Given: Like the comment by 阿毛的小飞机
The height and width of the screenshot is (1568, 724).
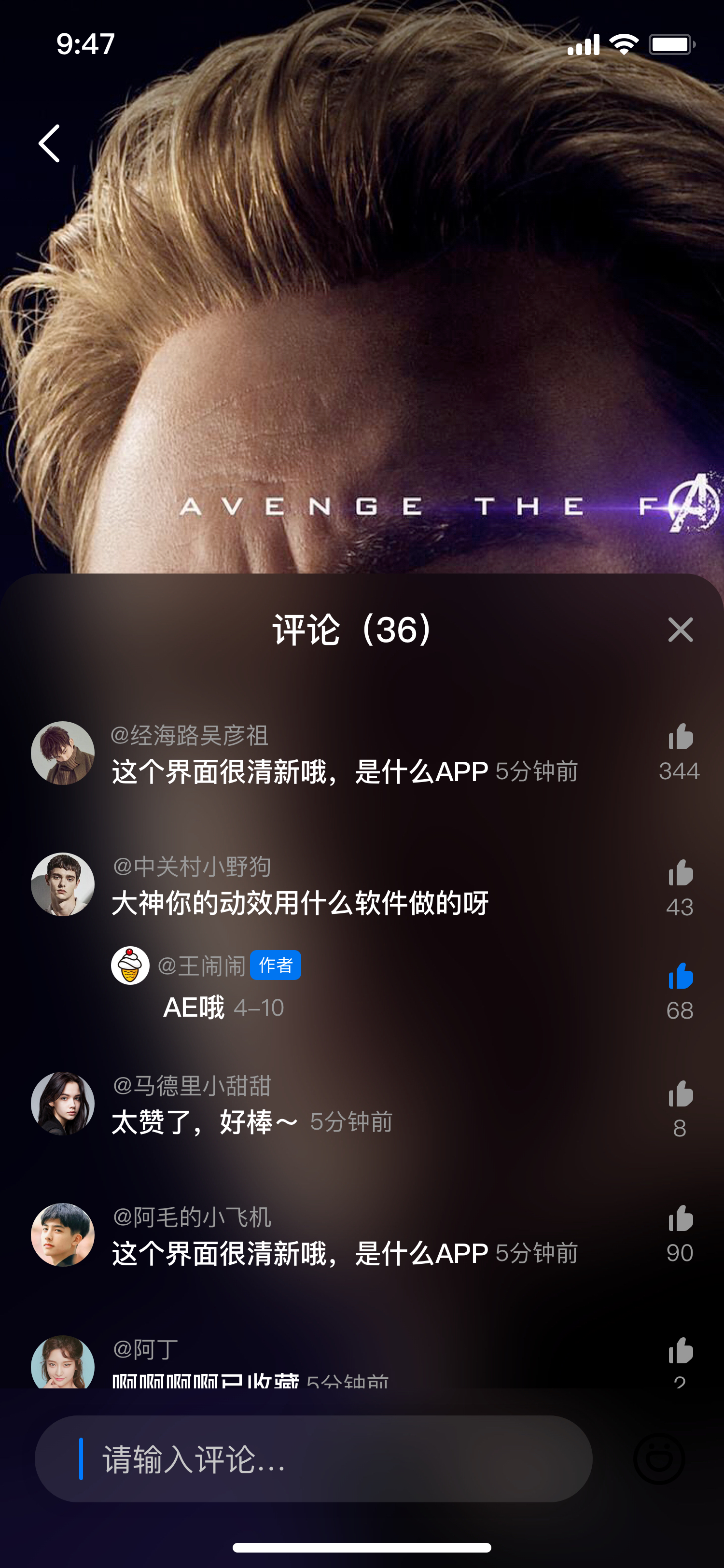Looking at the screenshot, I should tap(680, 1218).
